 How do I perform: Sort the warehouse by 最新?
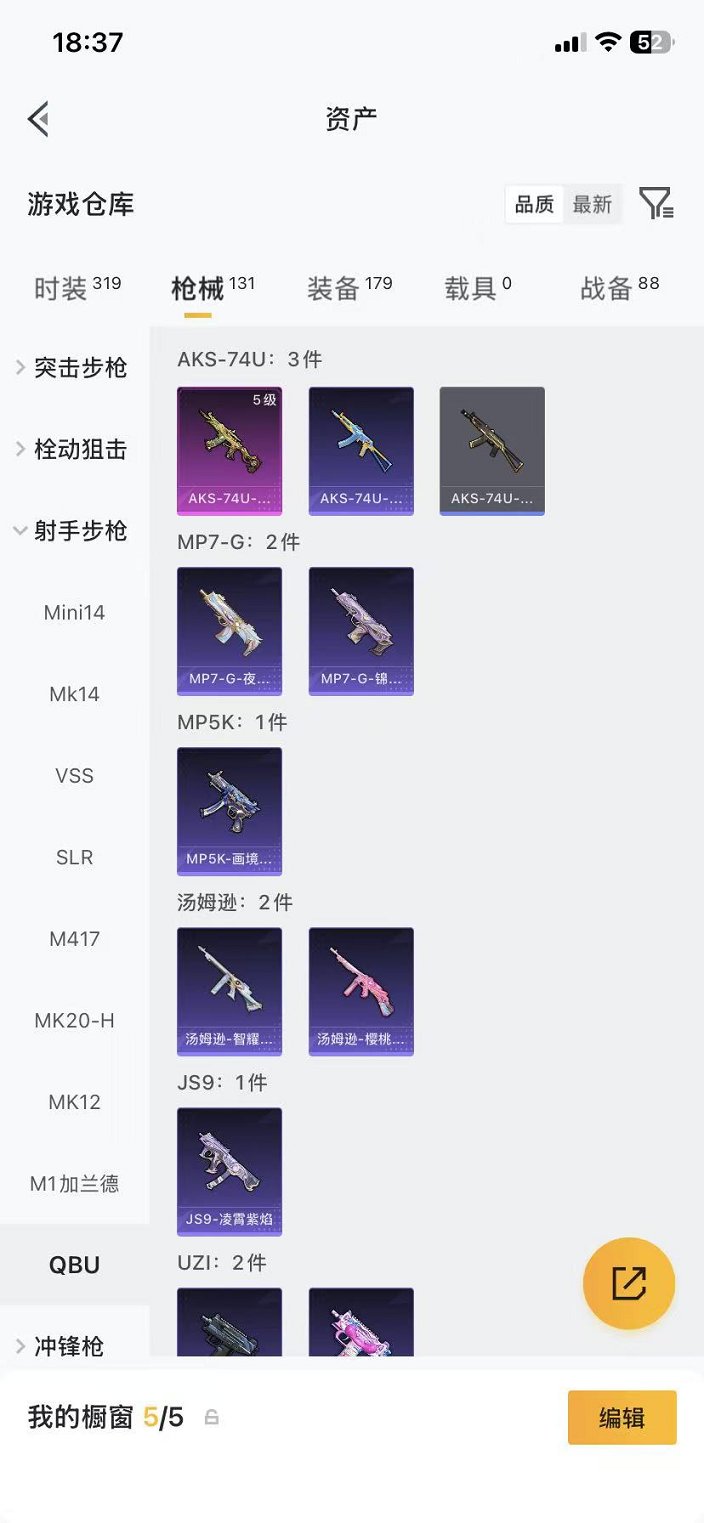(x=592, y=204)
